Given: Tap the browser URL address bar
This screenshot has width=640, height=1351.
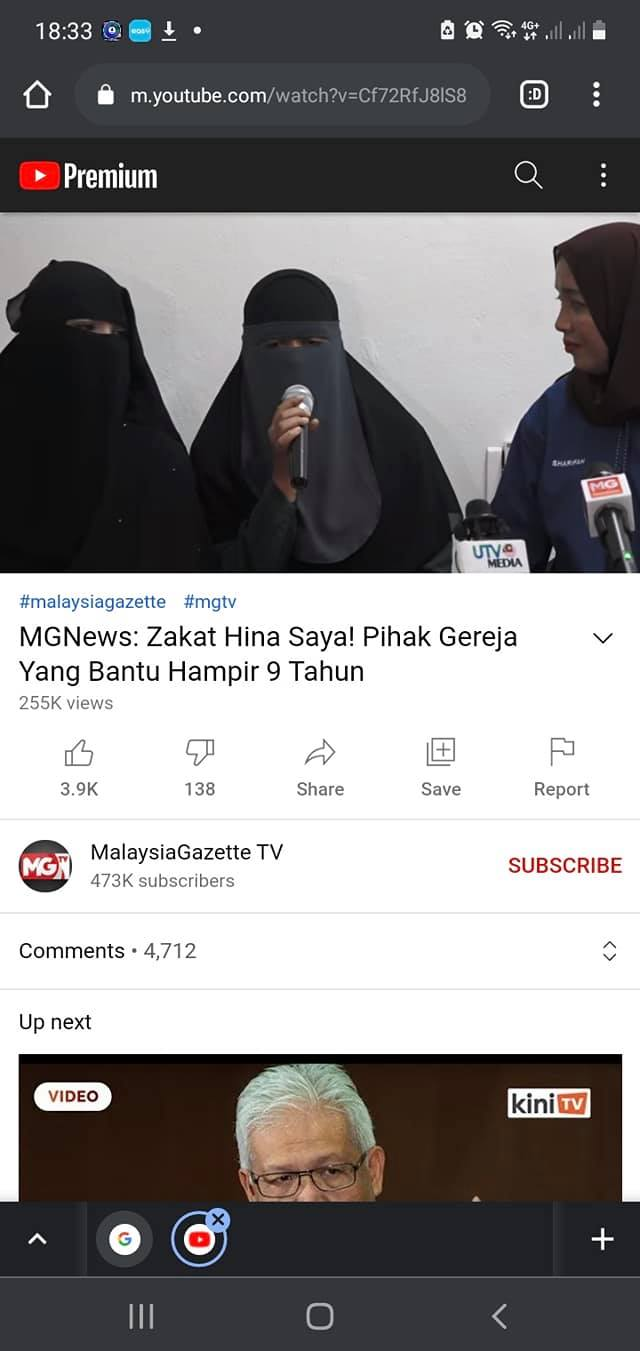Looking at the screenshot, I should click(283, 96).
